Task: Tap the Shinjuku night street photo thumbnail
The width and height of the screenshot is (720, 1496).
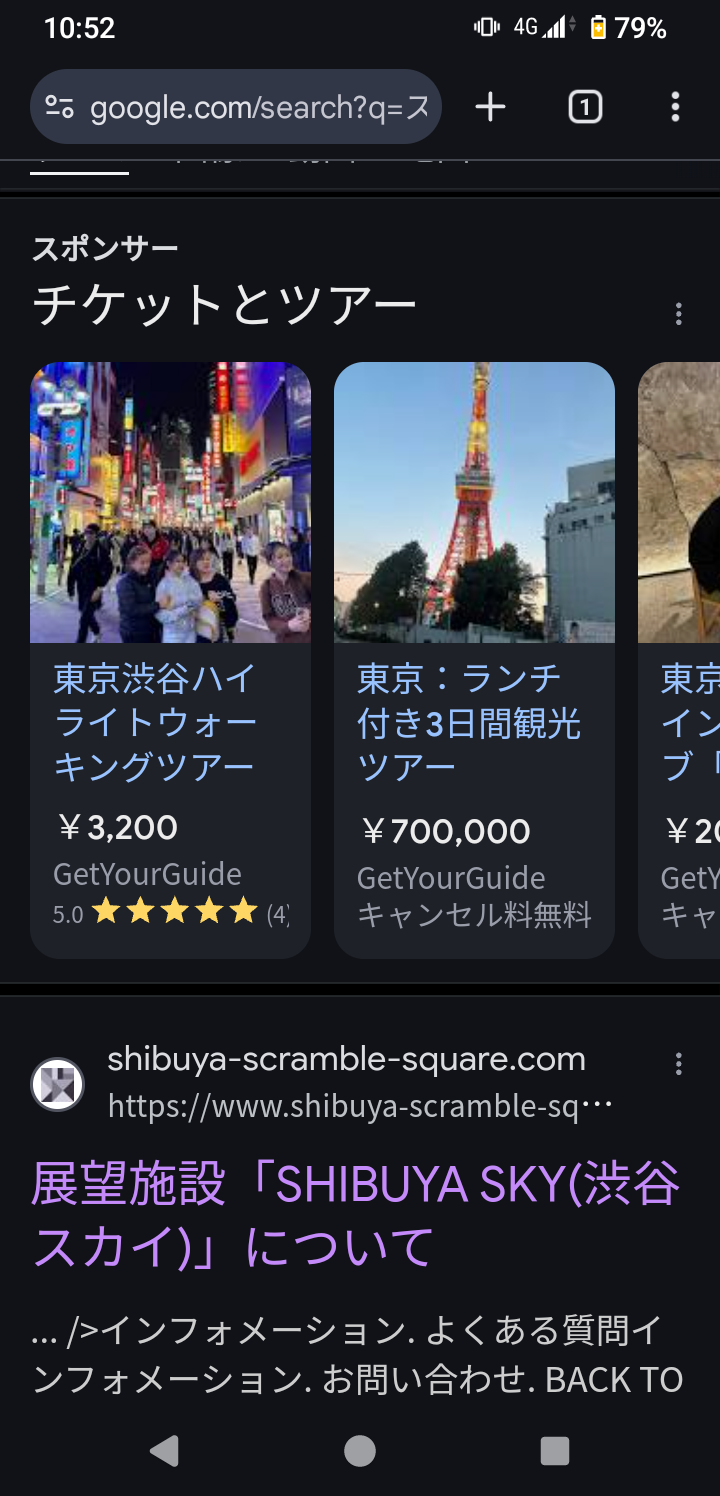Action: pos(170,502)
